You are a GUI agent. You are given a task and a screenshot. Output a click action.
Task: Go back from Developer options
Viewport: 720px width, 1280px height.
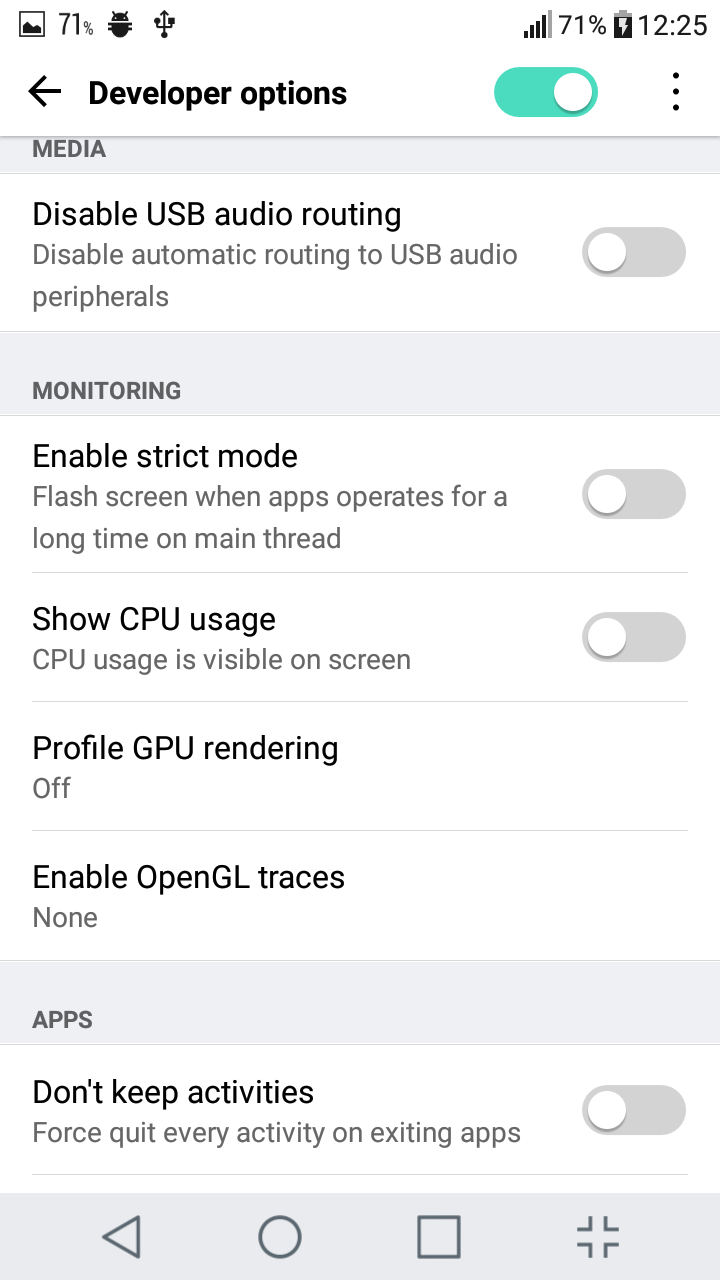tap(45, 93)
